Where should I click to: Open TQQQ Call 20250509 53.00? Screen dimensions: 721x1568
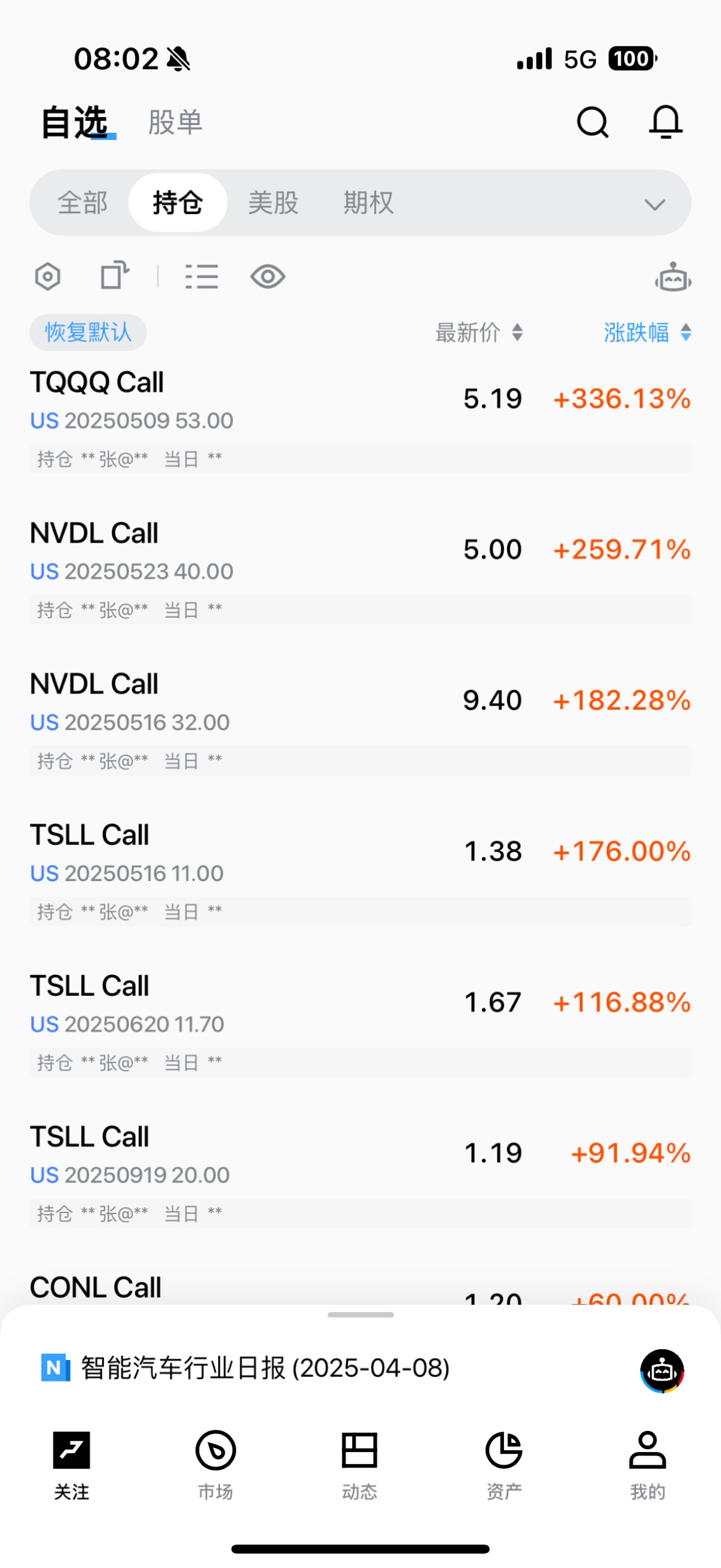360,420
